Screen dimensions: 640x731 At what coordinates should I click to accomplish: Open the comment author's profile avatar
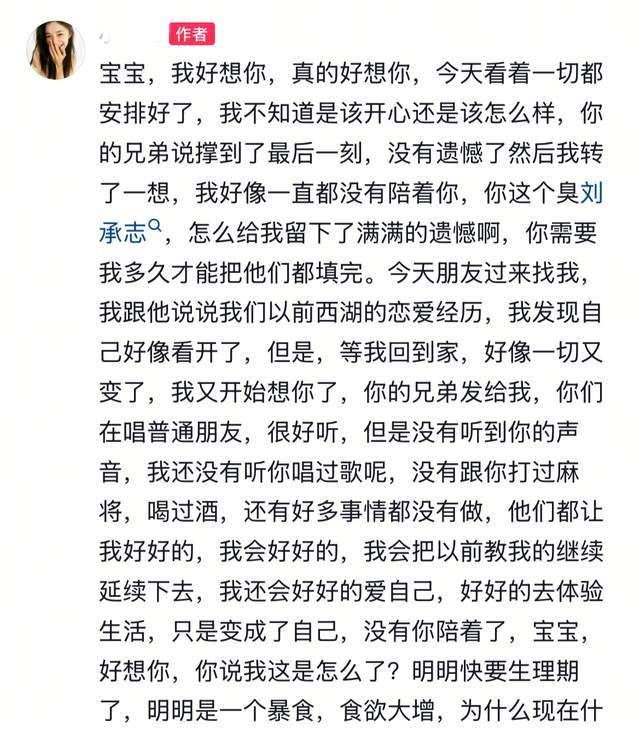click(56, 49)
